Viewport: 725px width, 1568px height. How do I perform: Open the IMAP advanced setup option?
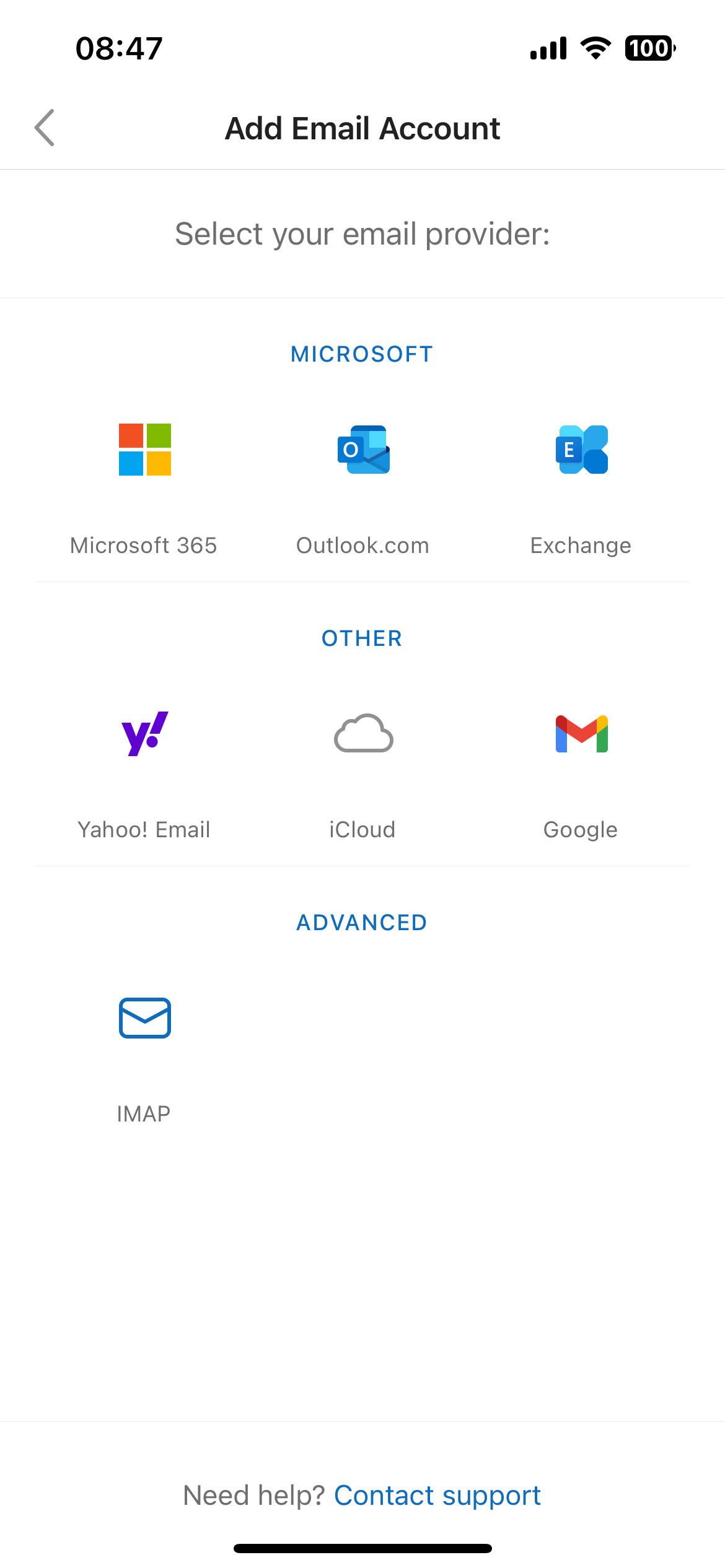[144, 1059]
